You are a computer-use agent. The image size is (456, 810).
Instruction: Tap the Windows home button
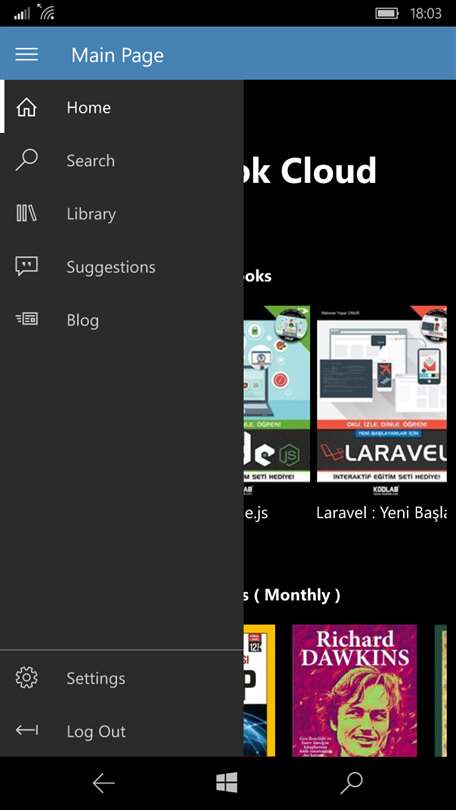click(x=227, y=783)
